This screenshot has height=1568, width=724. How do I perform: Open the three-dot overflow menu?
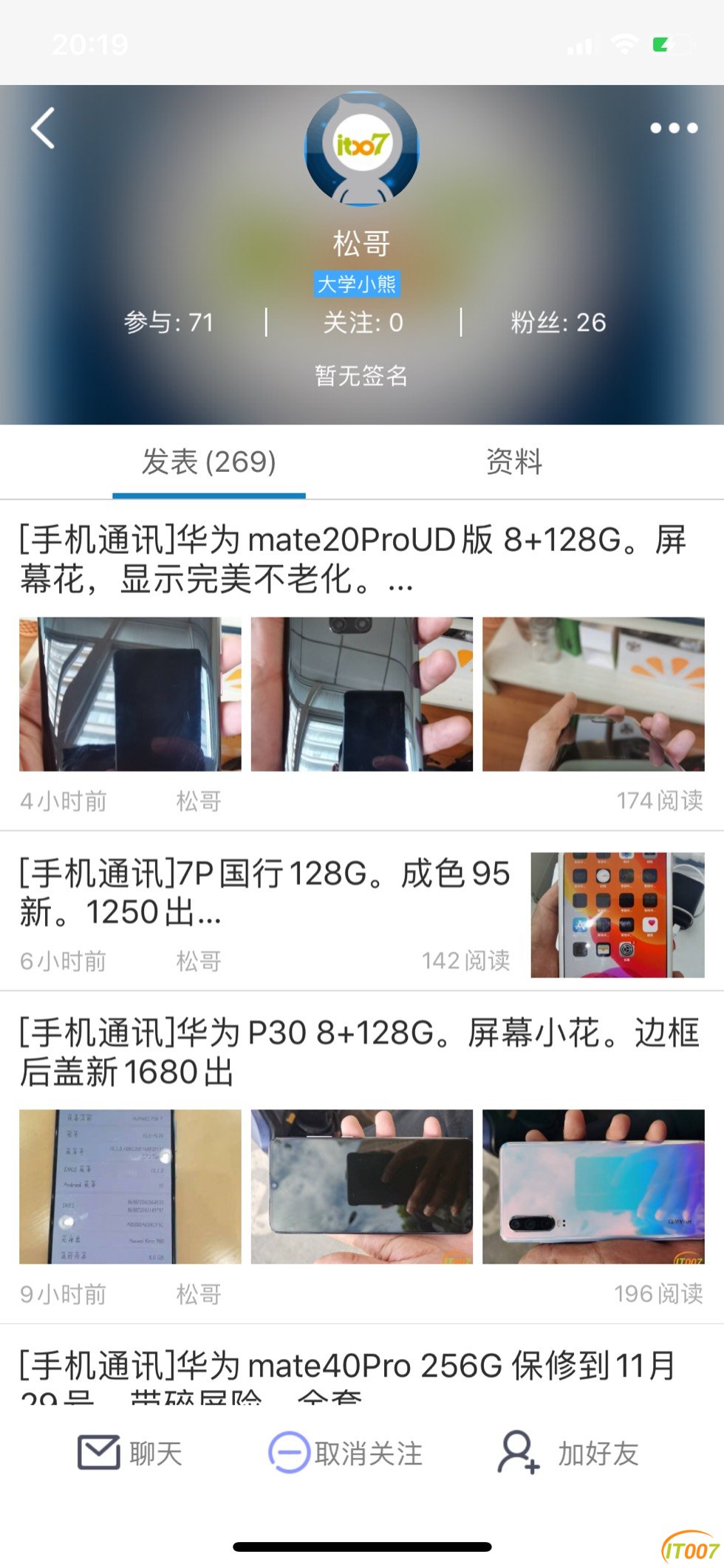(673, 129)
